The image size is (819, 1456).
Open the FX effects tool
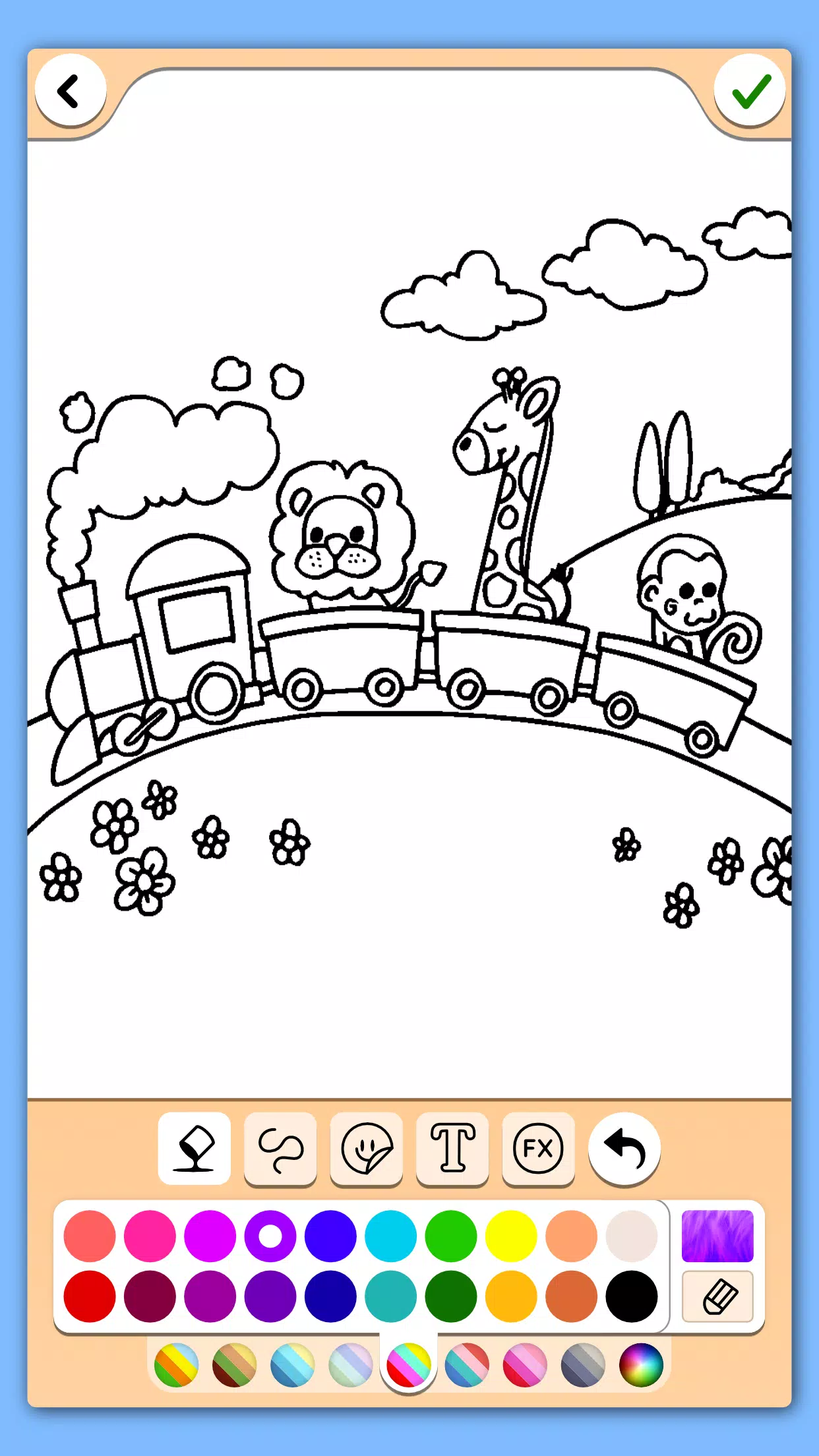tap(538, 1148)
